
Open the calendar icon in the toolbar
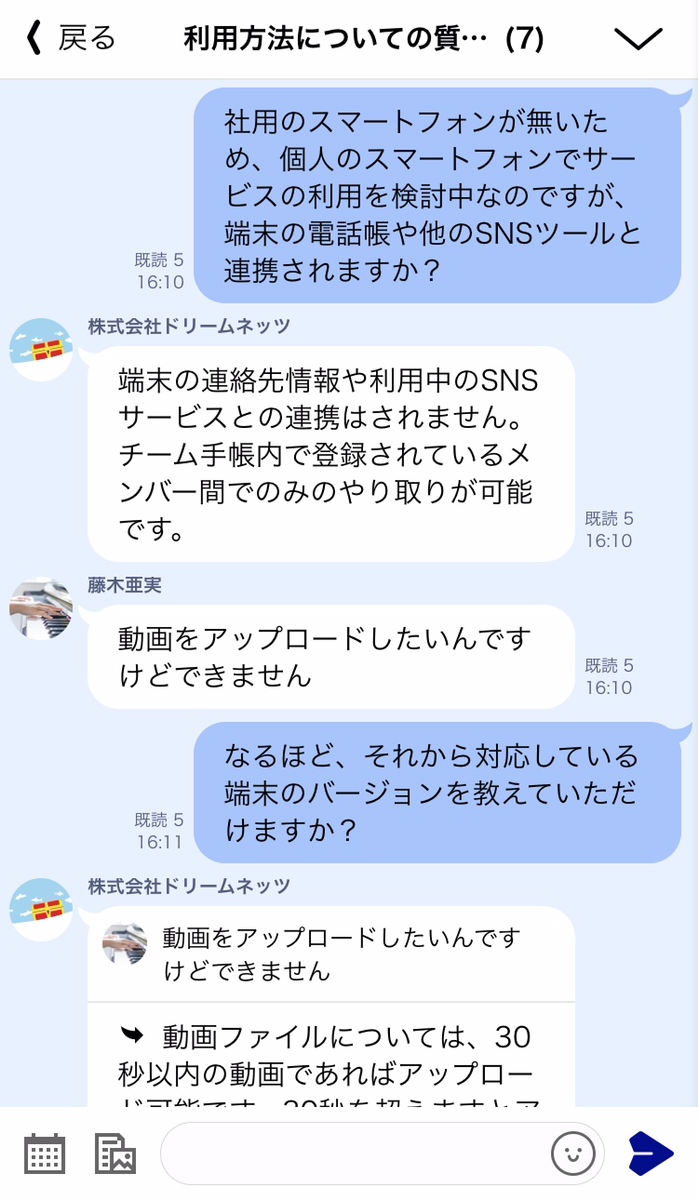[45, 1153]
